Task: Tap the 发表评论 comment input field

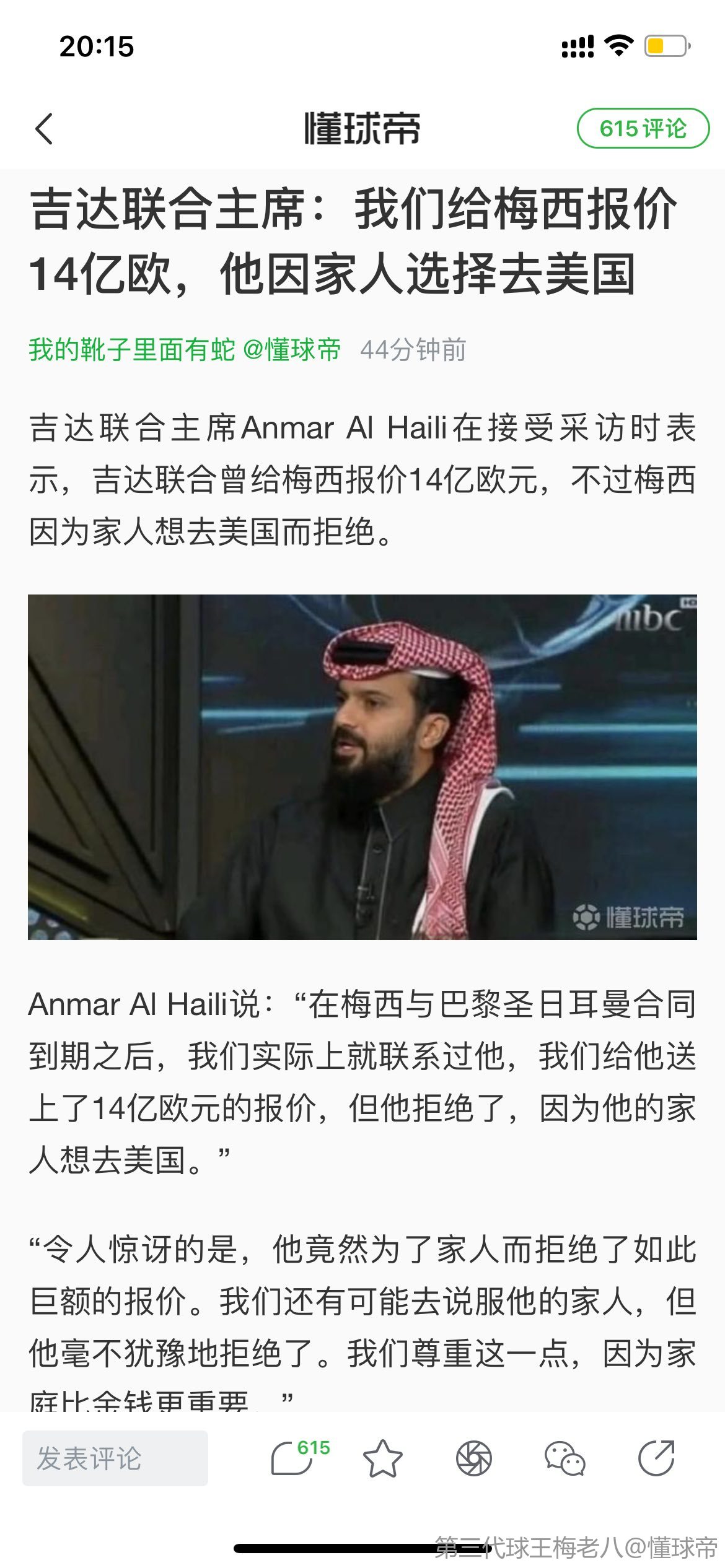Action: (115, 1458)
